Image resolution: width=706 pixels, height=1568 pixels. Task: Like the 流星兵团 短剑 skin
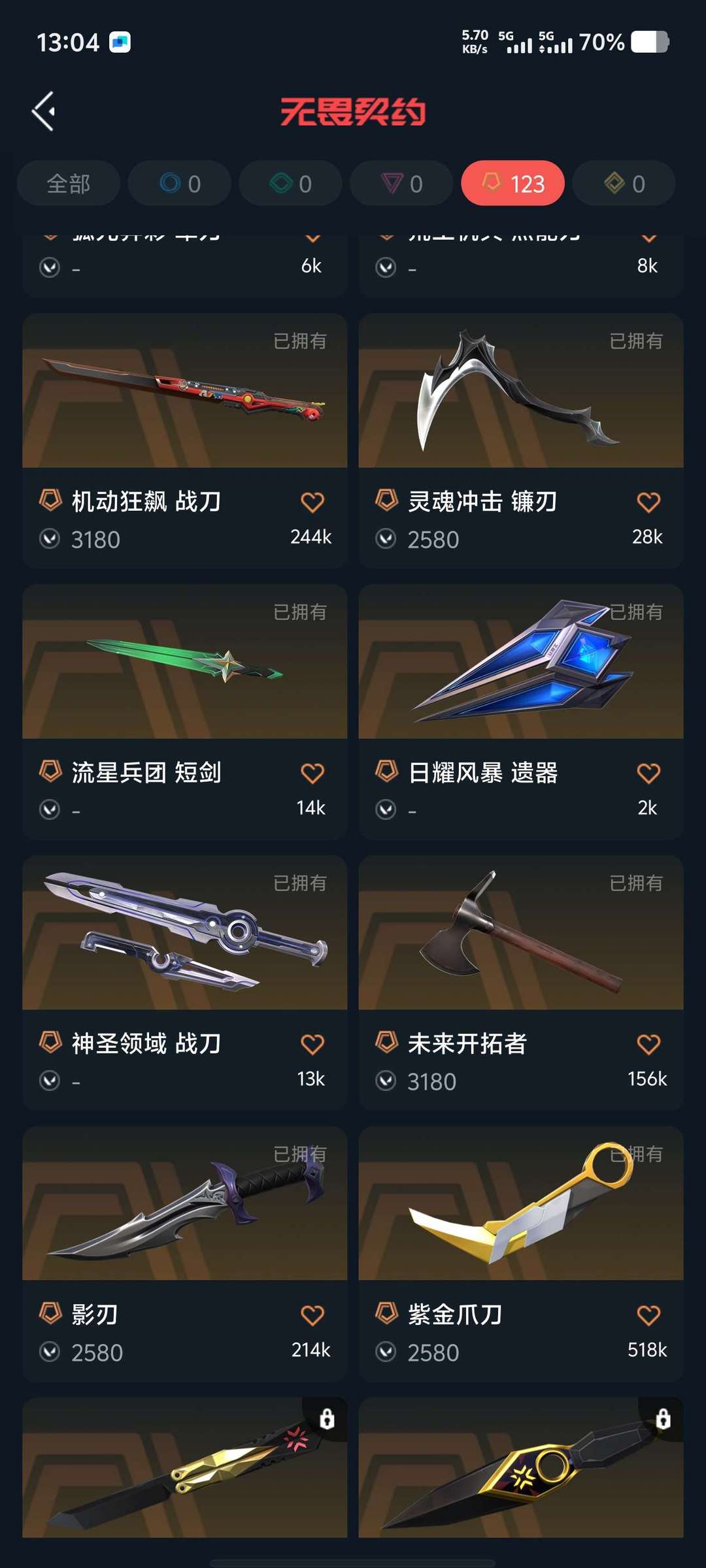pyautogui.click(x=312, y=774)
